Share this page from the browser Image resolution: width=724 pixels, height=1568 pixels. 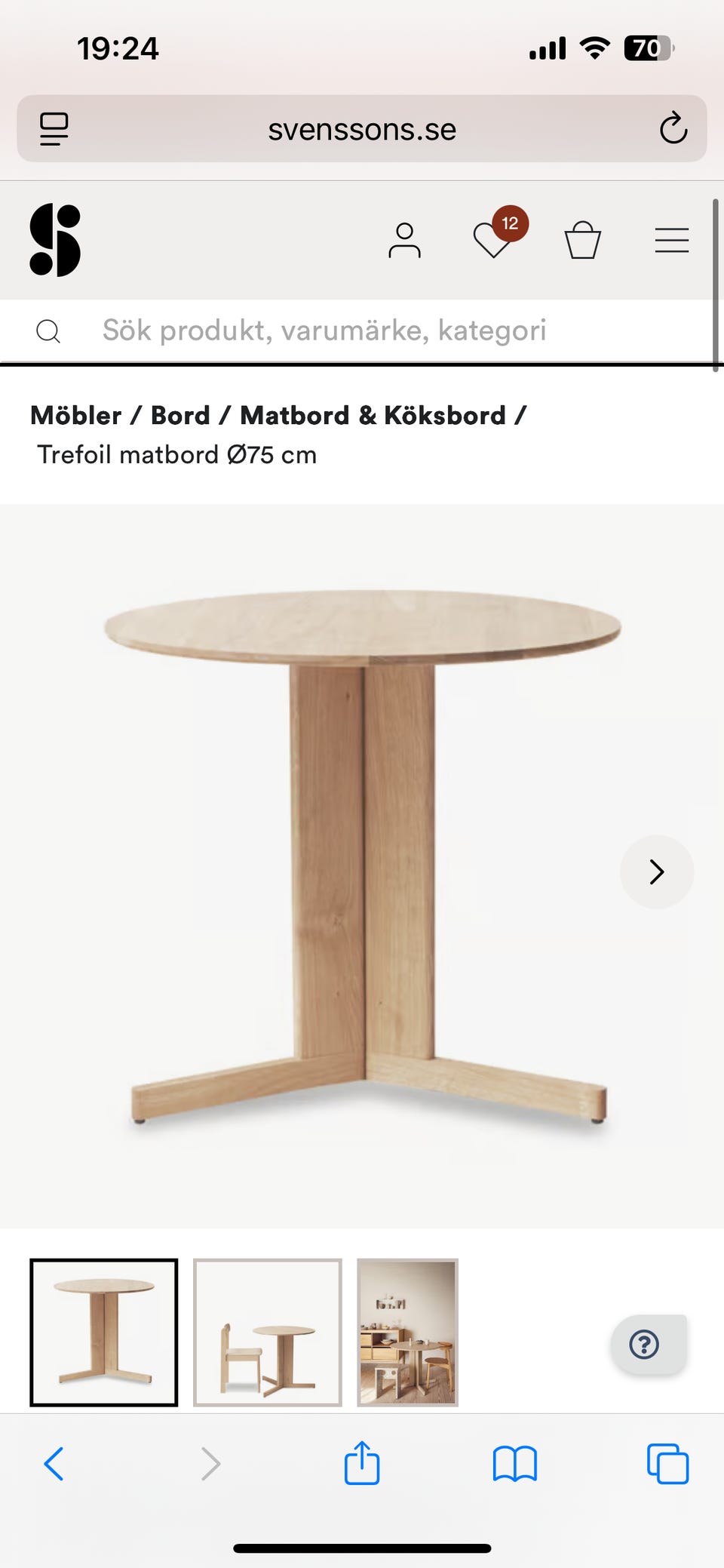click(362, 1464)
